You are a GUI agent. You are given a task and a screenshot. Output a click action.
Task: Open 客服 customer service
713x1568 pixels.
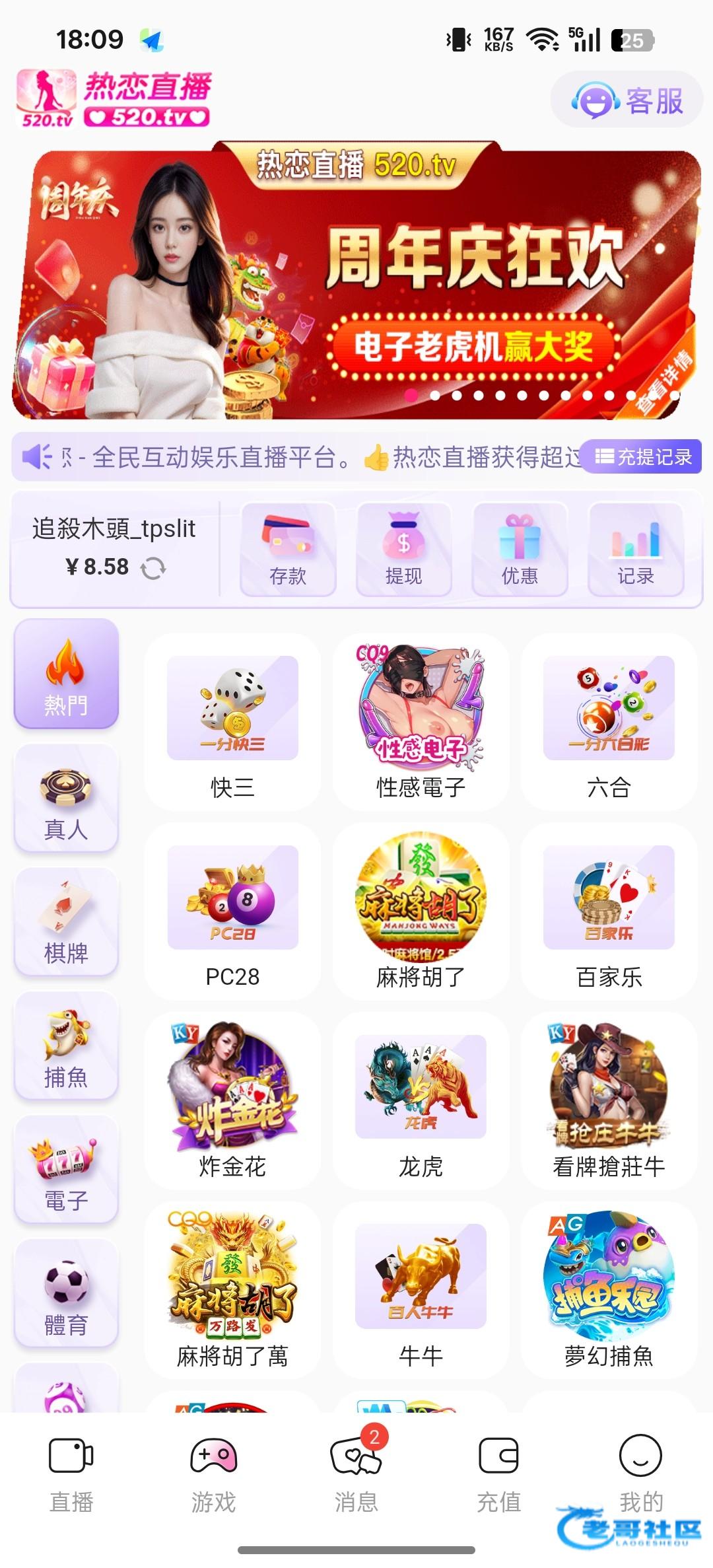click(x=627, y=100)
